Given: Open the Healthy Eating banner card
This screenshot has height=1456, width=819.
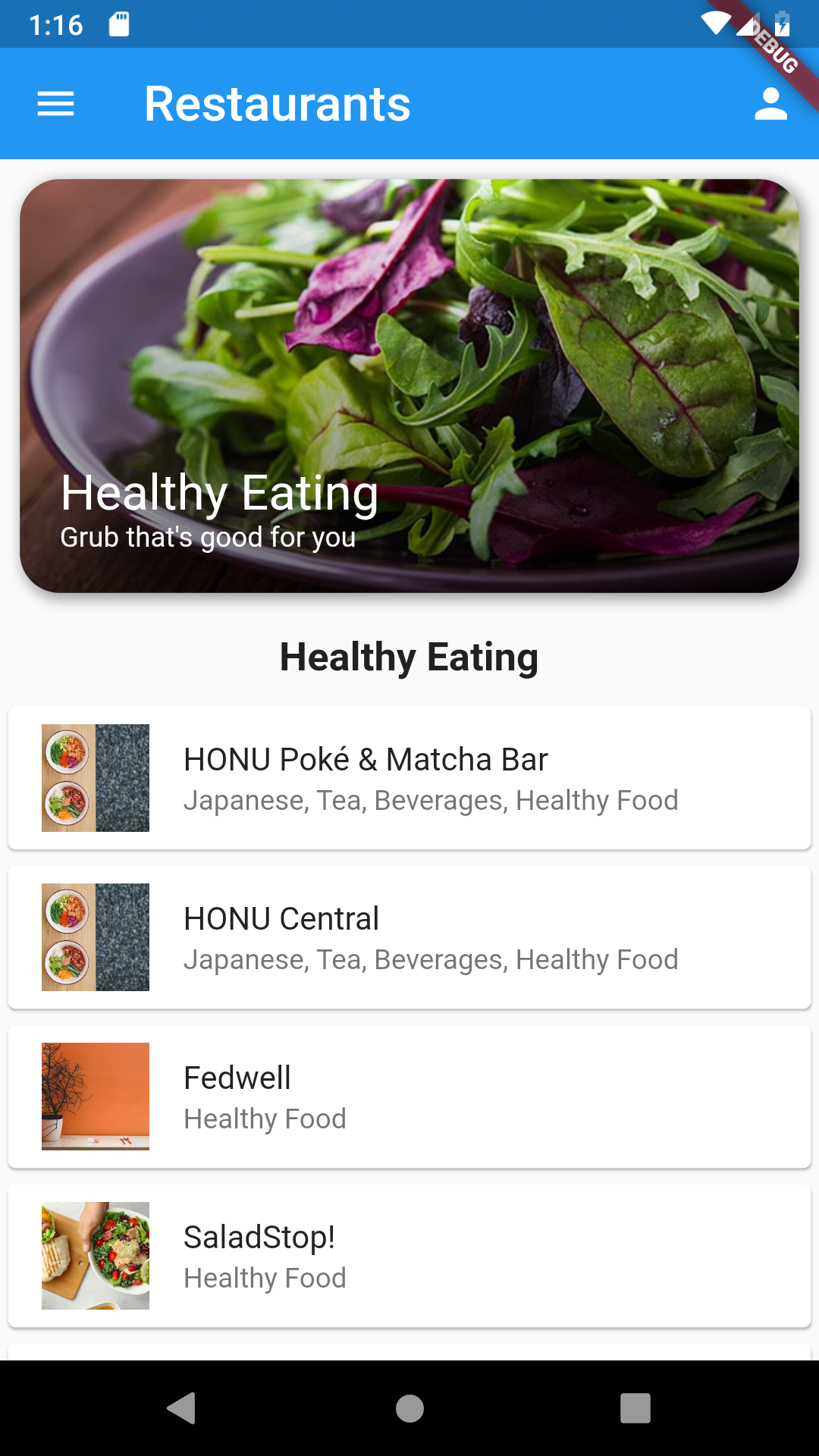Looking at the screenshot, I should click(x=409, y=386).
